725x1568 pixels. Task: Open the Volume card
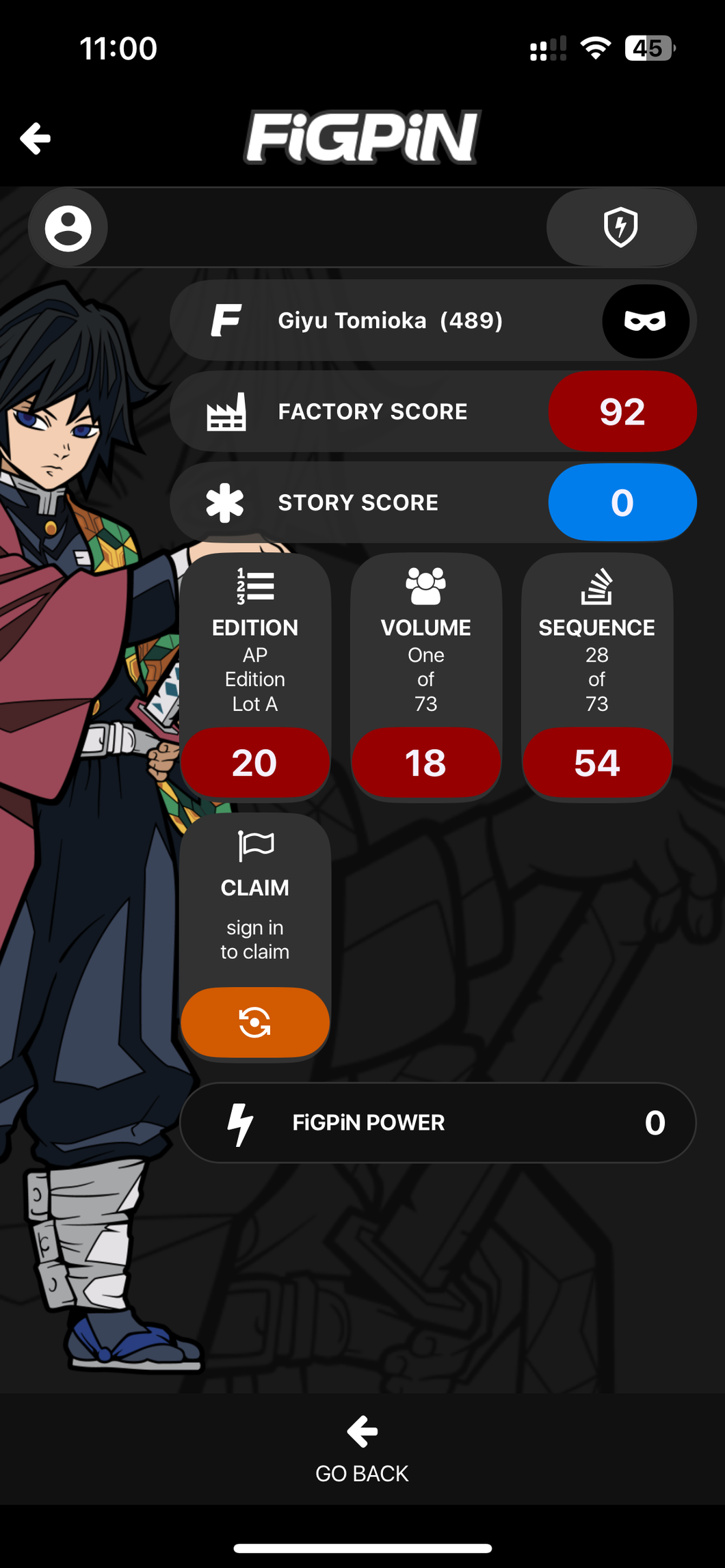tap(425, 675)
